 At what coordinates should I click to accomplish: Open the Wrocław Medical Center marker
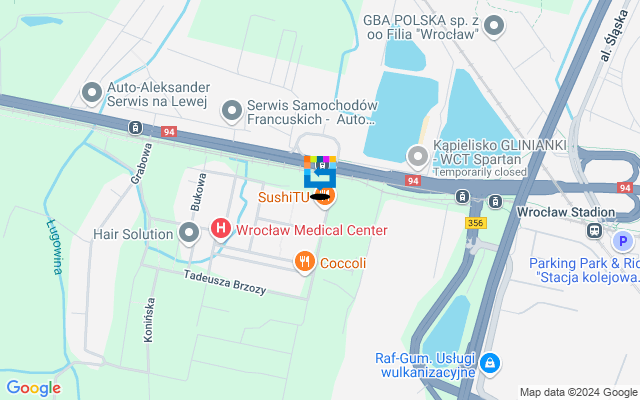pos(220,229)
